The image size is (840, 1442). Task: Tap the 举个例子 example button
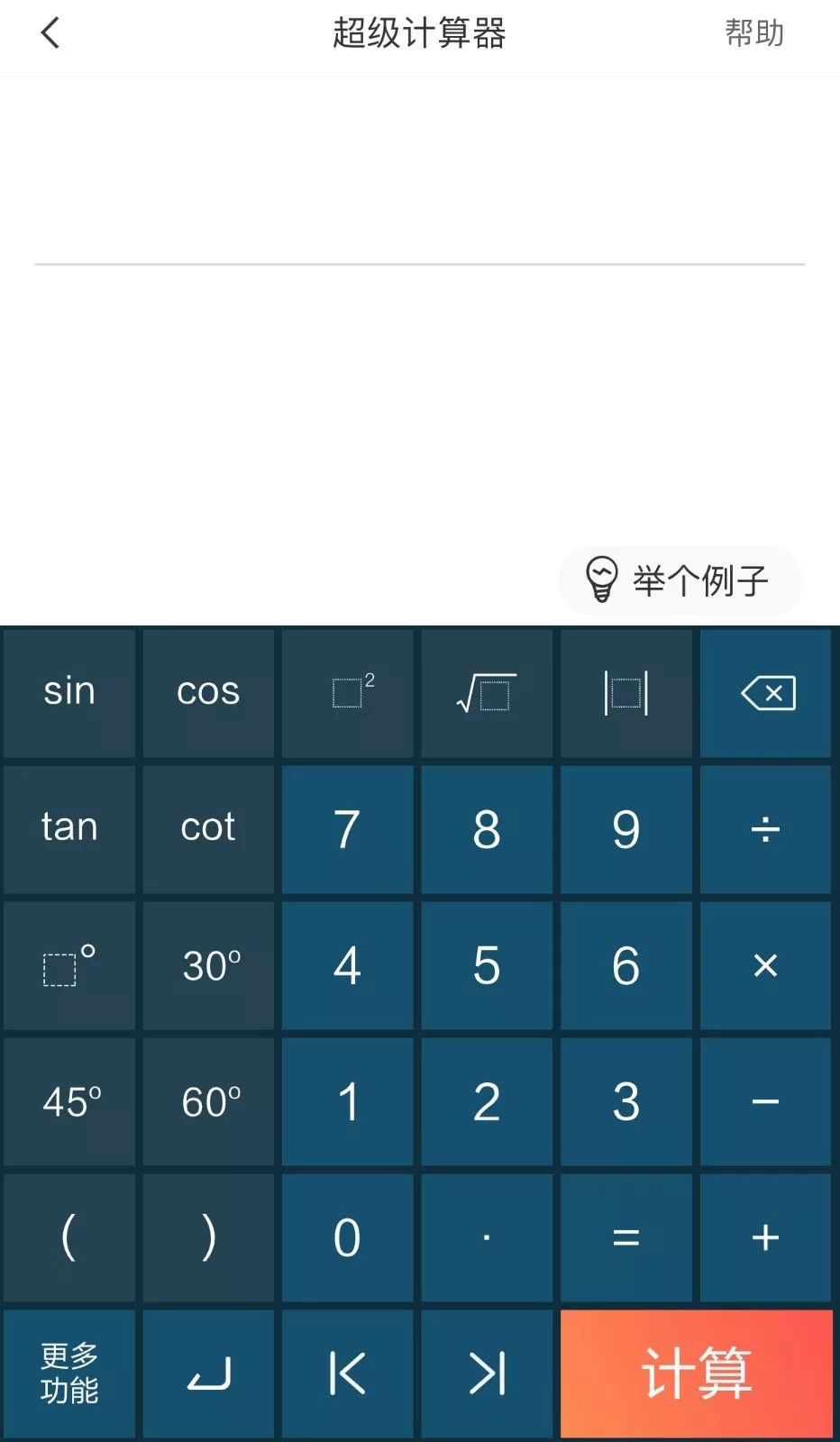pos(680,580)
